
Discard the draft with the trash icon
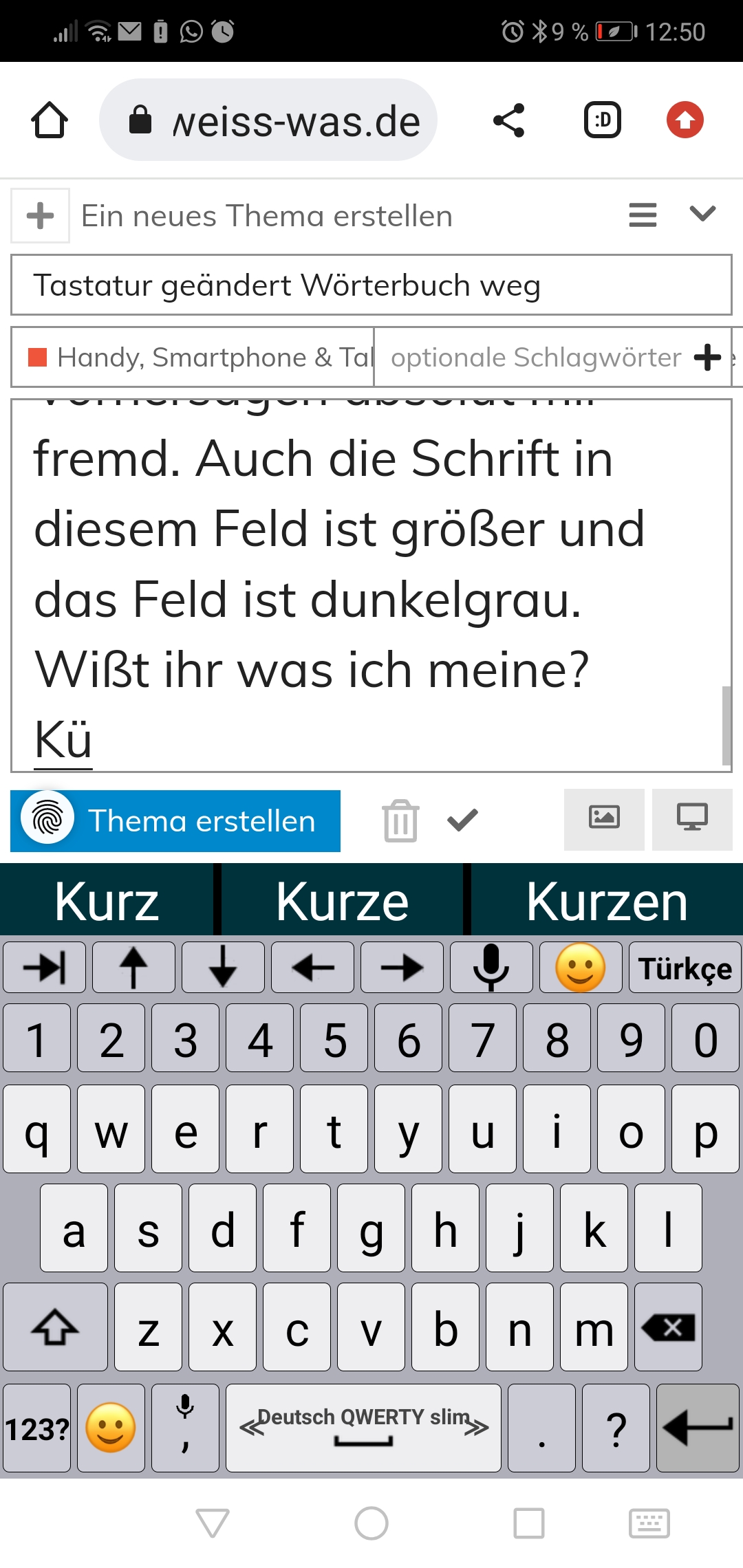coord(400,820)
